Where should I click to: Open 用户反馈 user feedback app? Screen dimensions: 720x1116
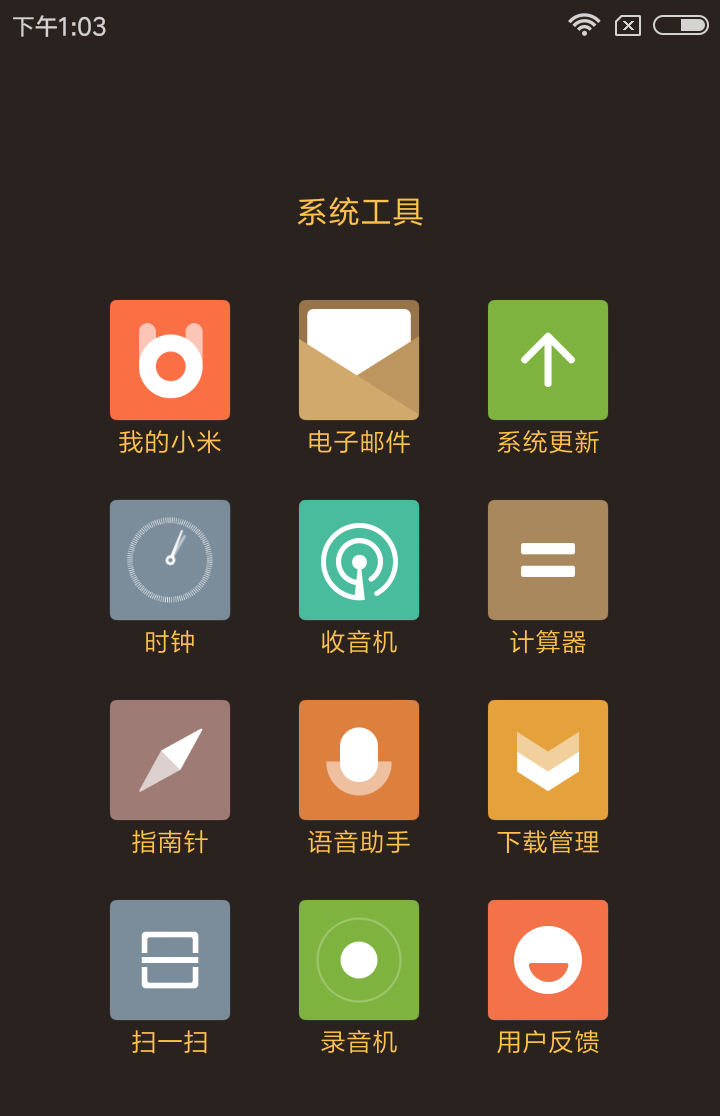point(548,960)
